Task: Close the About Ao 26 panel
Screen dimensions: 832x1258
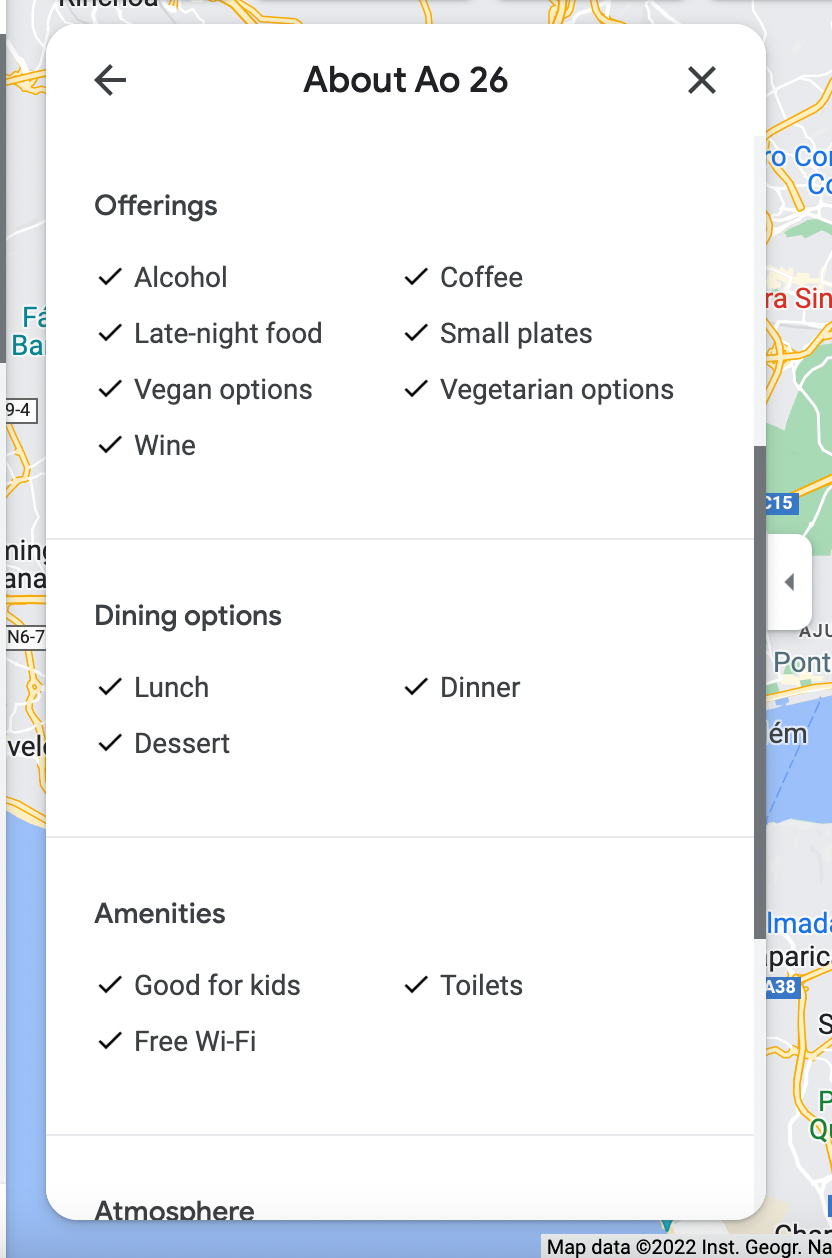Action: pyautogui.click(x=702, y=80)
